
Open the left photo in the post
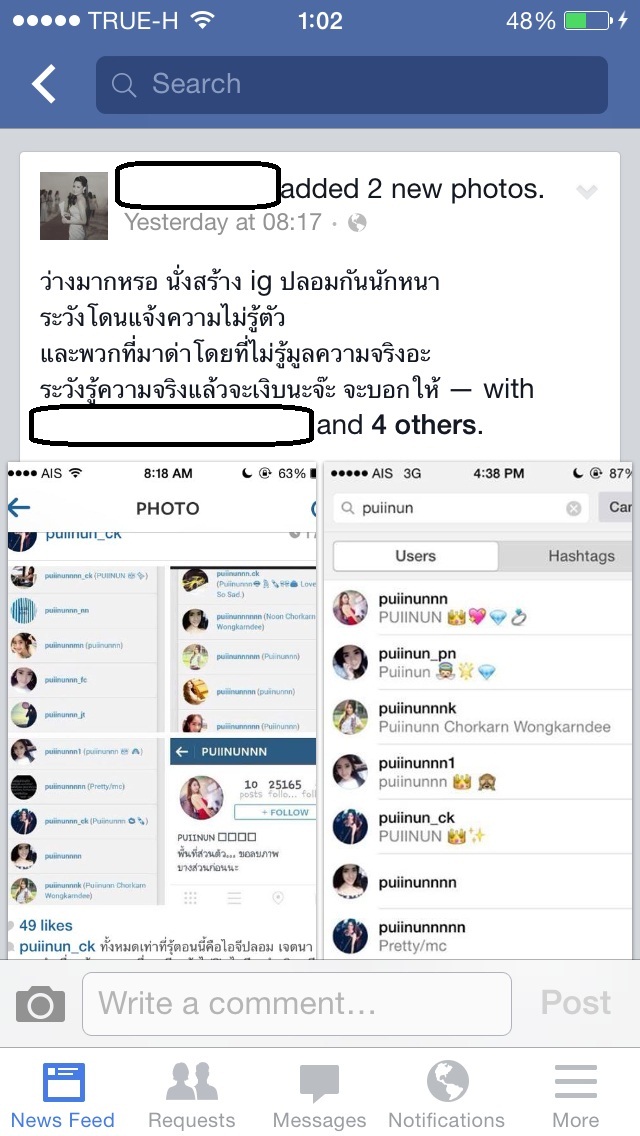(x=162, y=710)
